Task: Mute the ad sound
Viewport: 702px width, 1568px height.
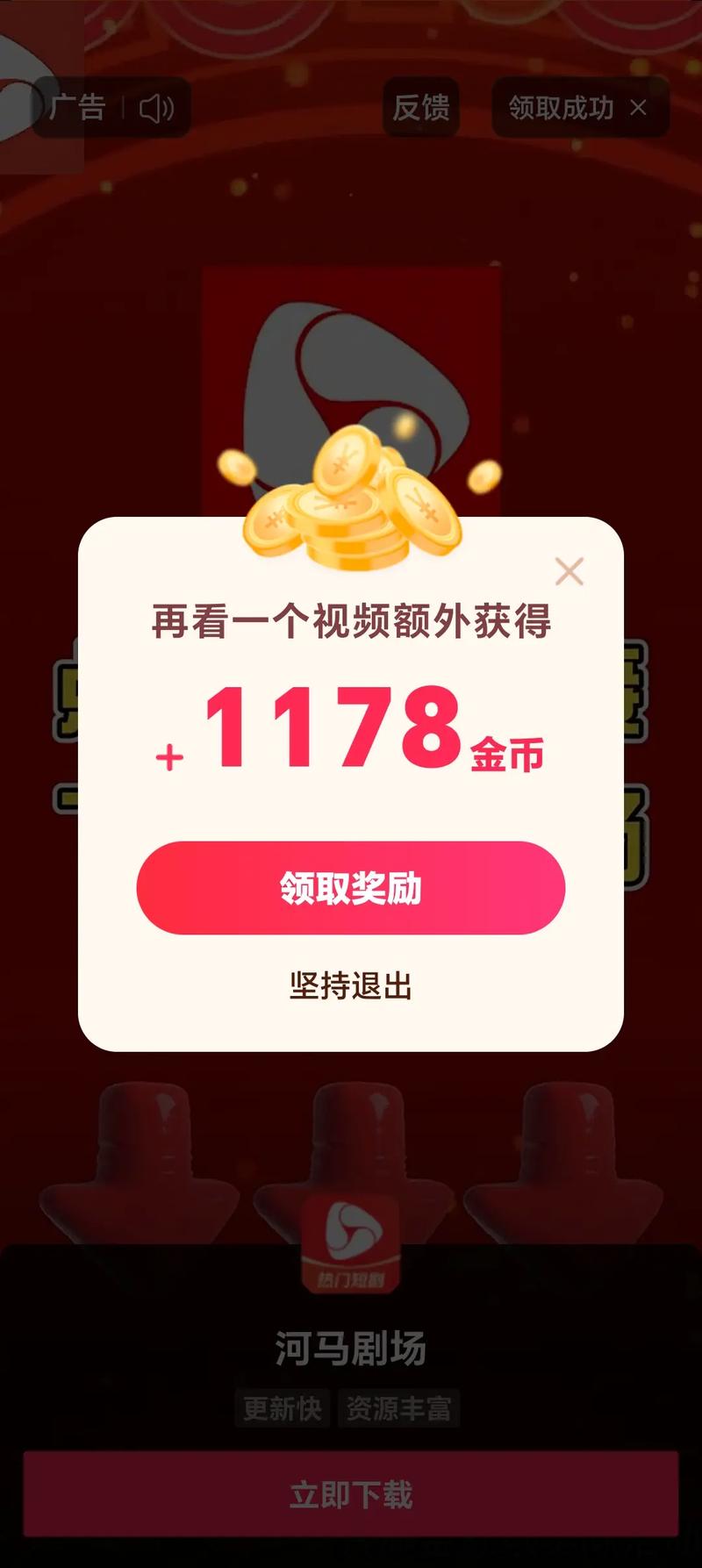Action: click(157, 108)
